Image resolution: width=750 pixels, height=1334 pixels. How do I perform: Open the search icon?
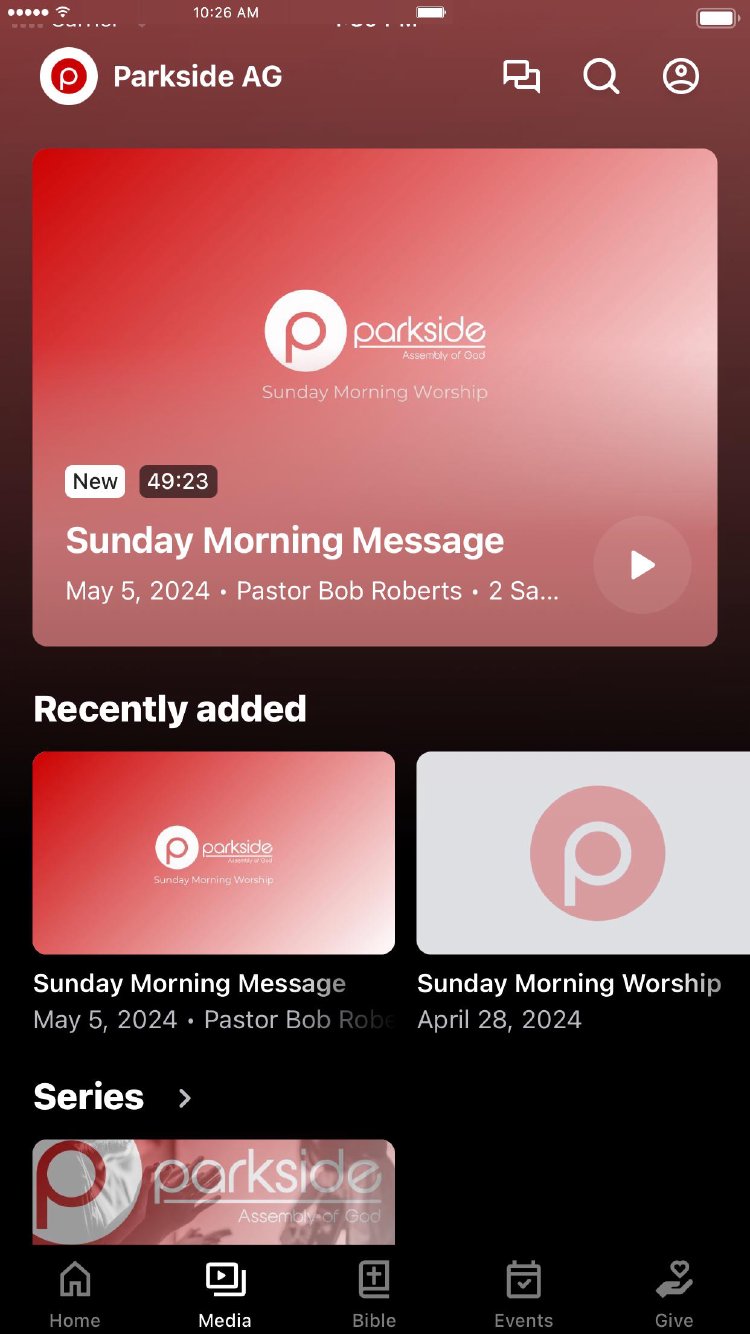click(x=601, y=77)
